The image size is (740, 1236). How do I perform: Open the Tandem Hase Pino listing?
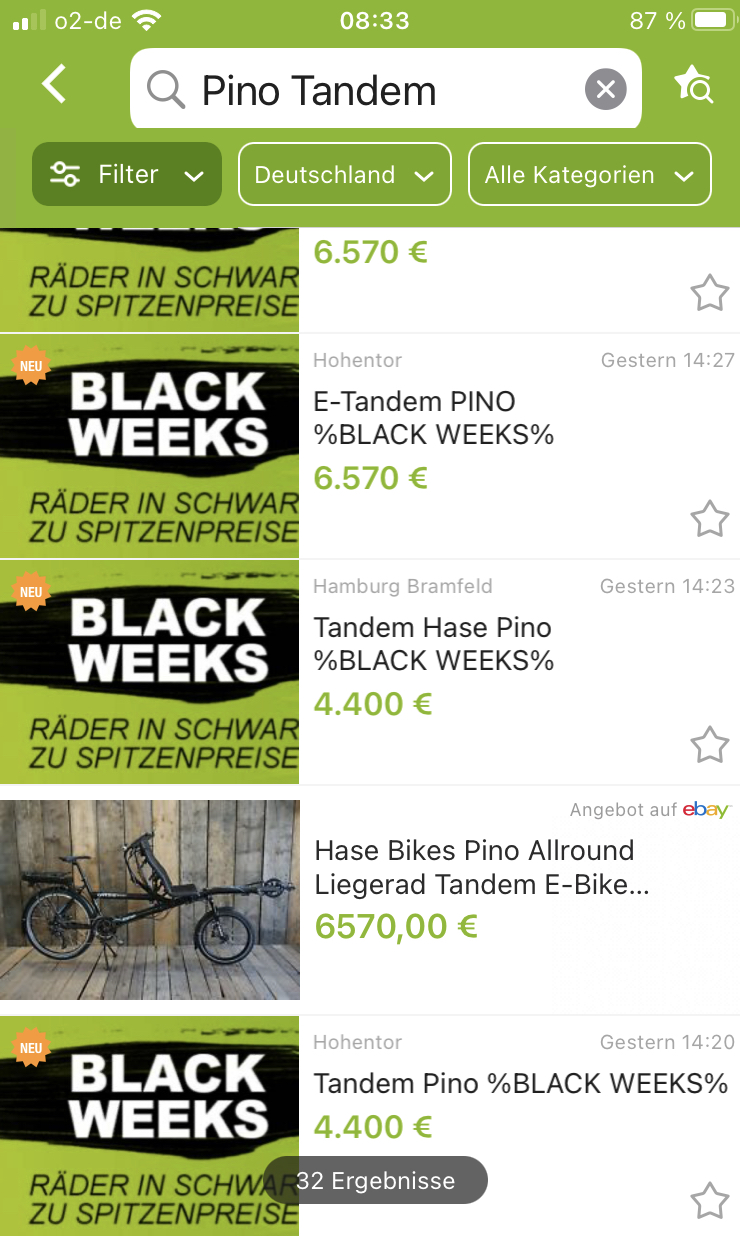tap(433, 644)
